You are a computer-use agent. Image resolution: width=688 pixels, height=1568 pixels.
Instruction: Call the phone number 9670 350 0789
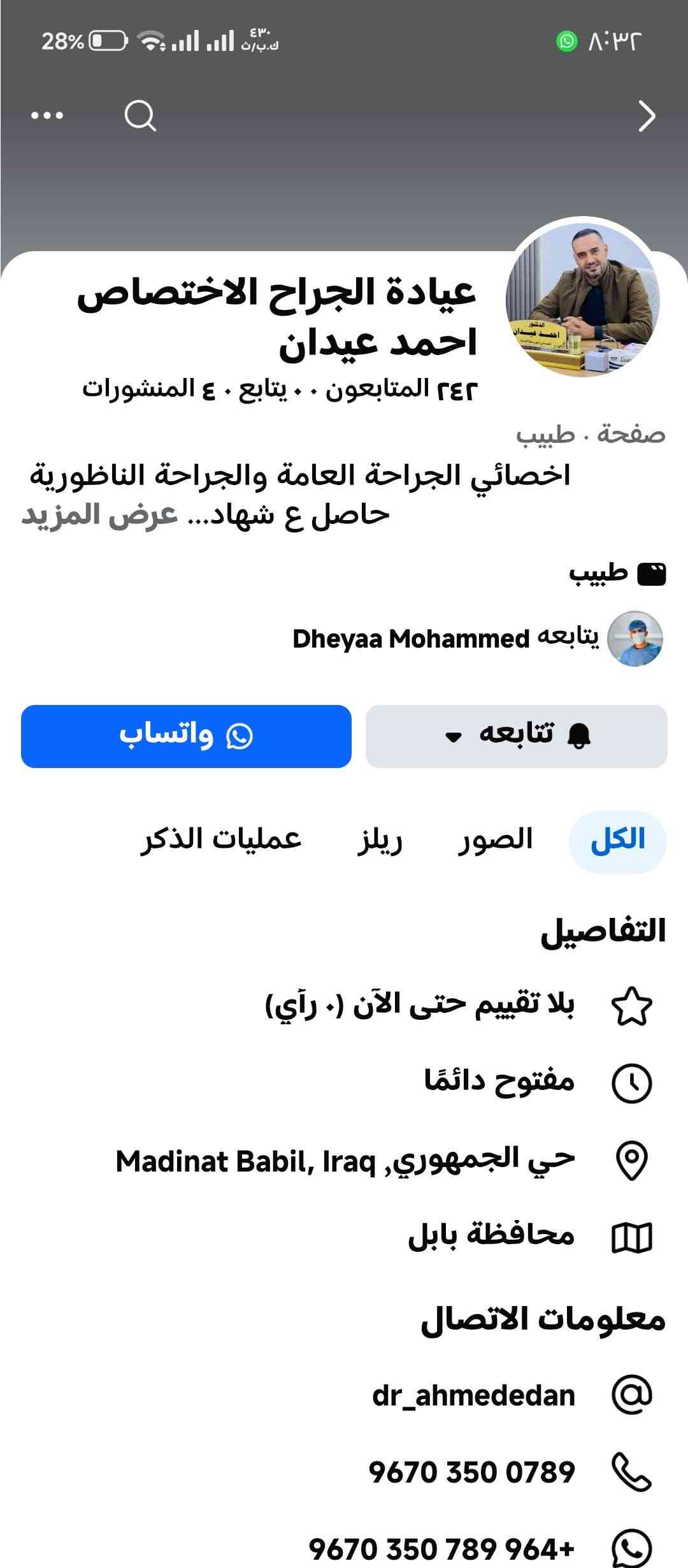coord(472,1472)
